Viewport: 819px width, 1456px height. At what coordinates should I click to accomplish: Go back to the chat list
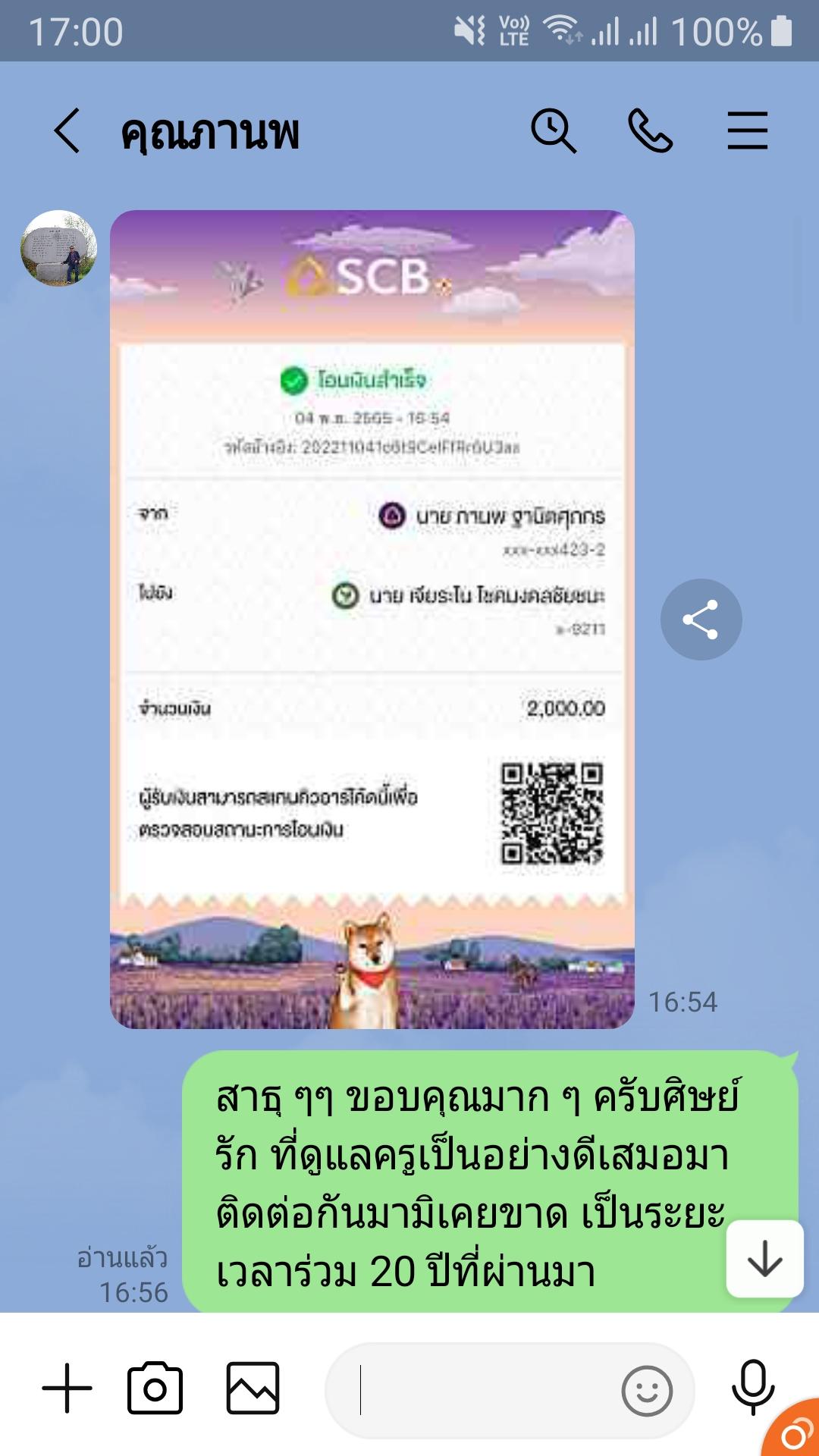point(67,130)
